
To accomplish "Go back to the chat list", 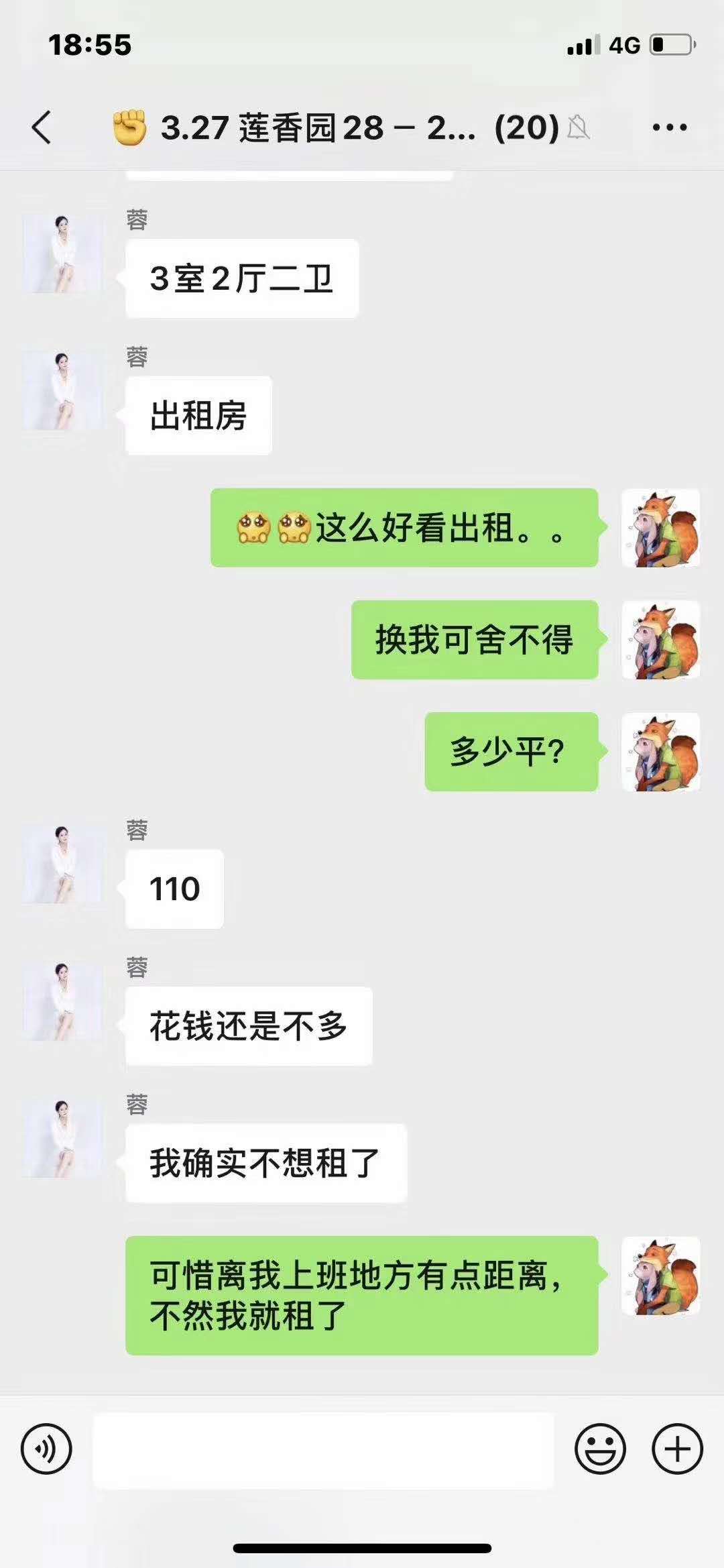I will tap(42, 127).
